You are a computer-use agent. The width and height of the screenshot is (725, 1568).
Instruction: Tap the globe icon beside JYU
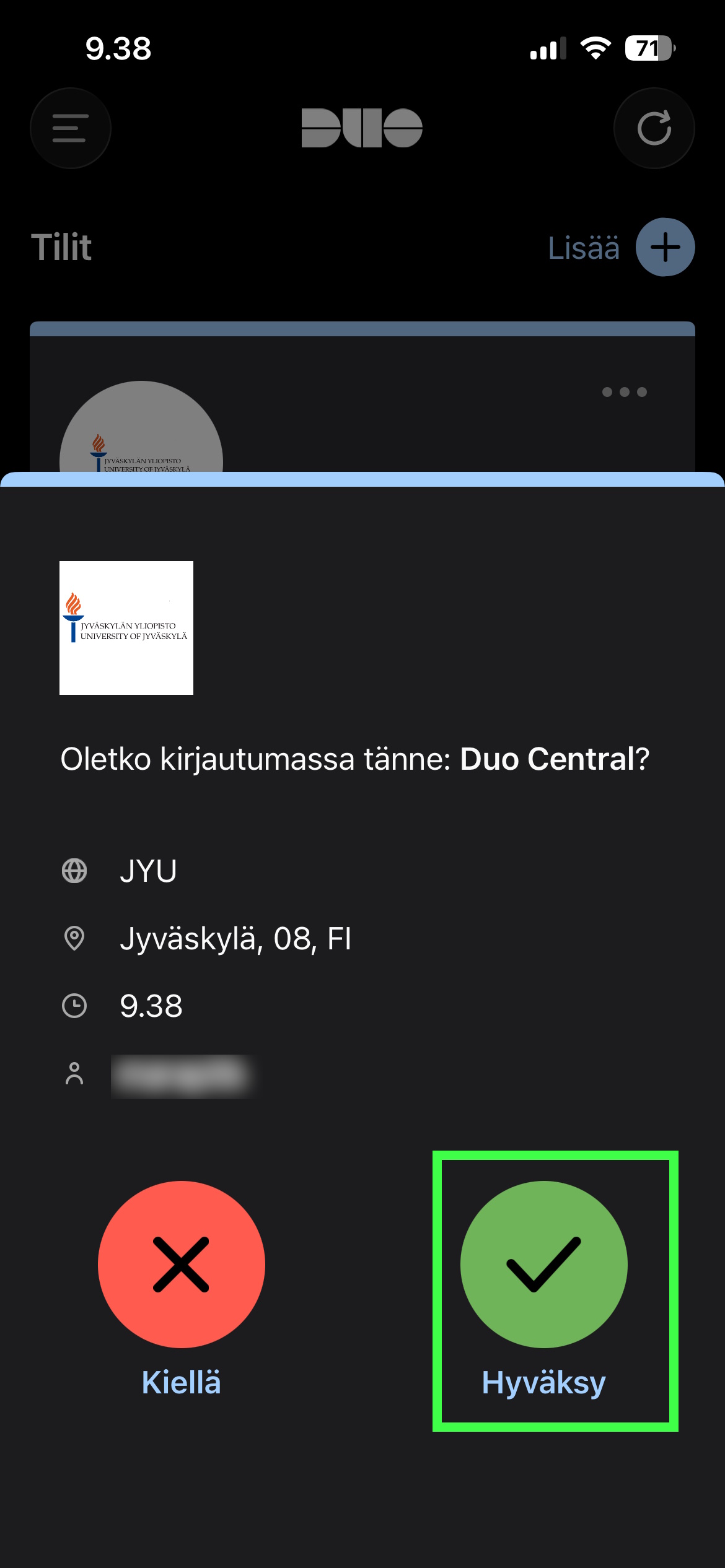tap(76, 871)
